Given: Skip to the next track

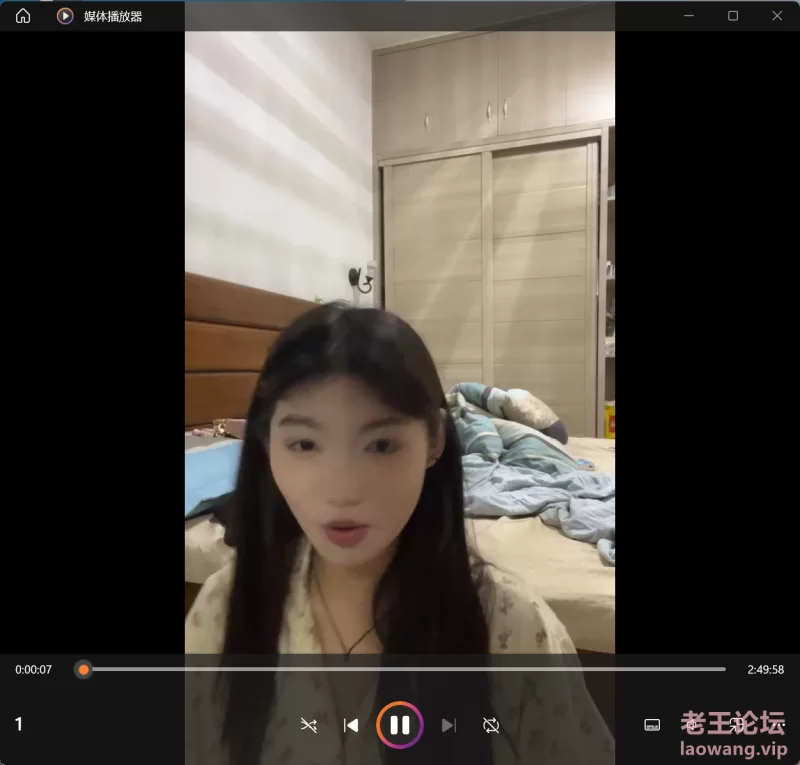Looking at the screenshot, I should coord(448,725).
